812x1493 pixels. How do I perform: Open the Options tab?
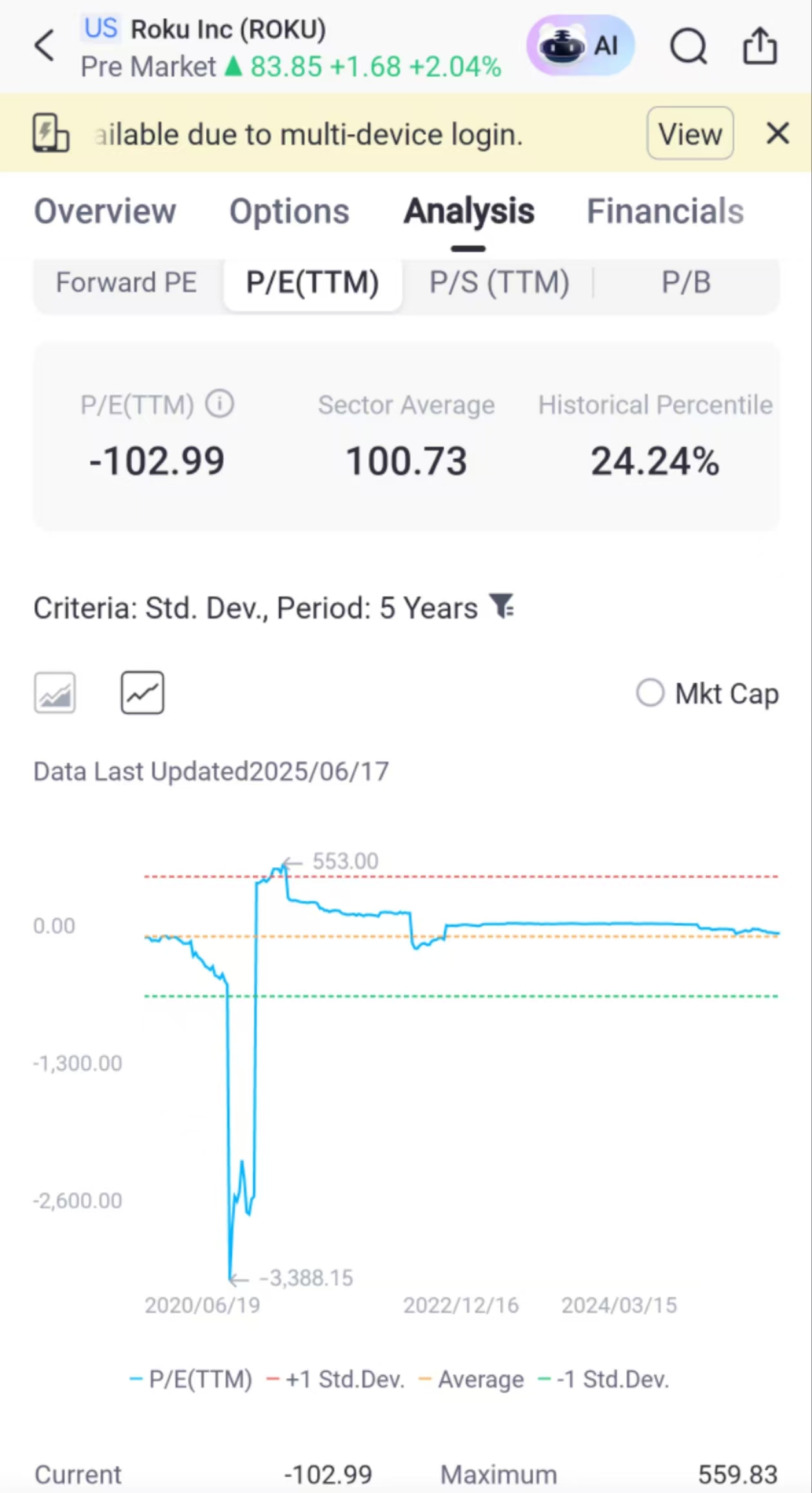tap(289, 212)
